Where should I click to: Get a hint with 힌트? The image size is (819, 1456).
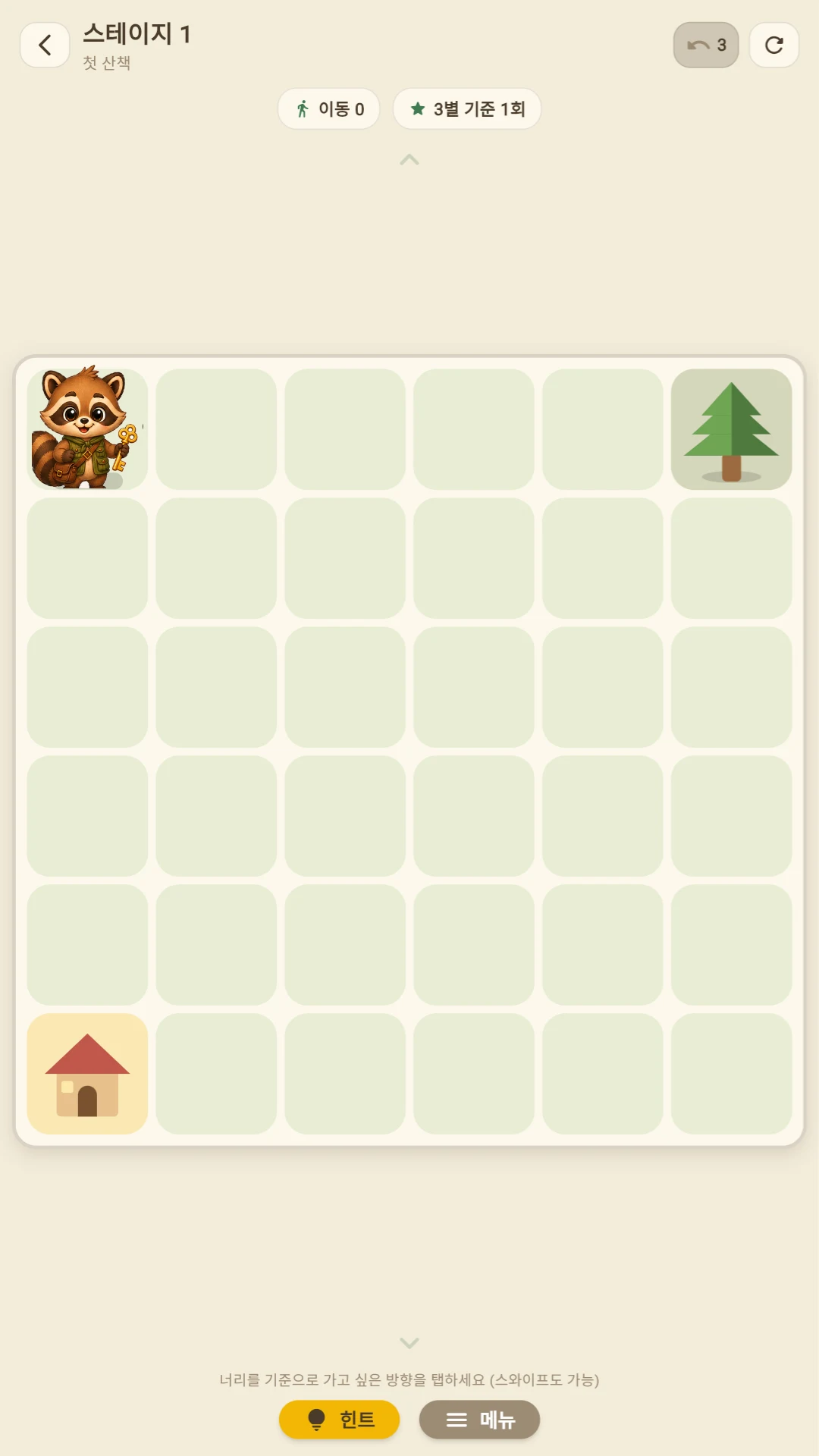pos(339,1420)
